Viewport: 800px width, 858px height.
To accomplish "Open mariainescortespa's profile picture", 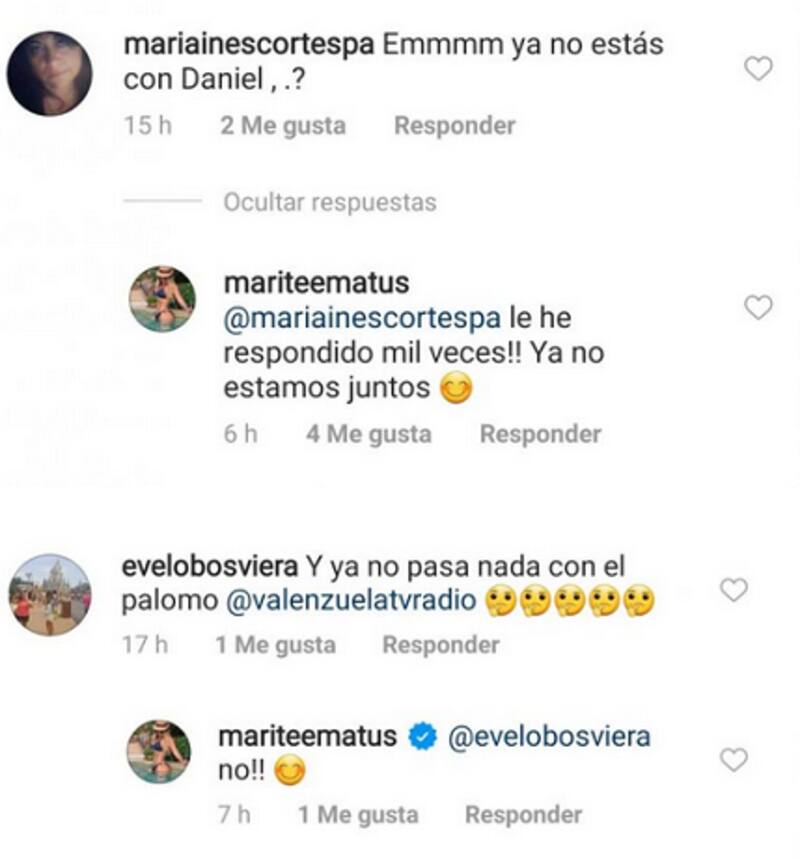I will [50, 73].
